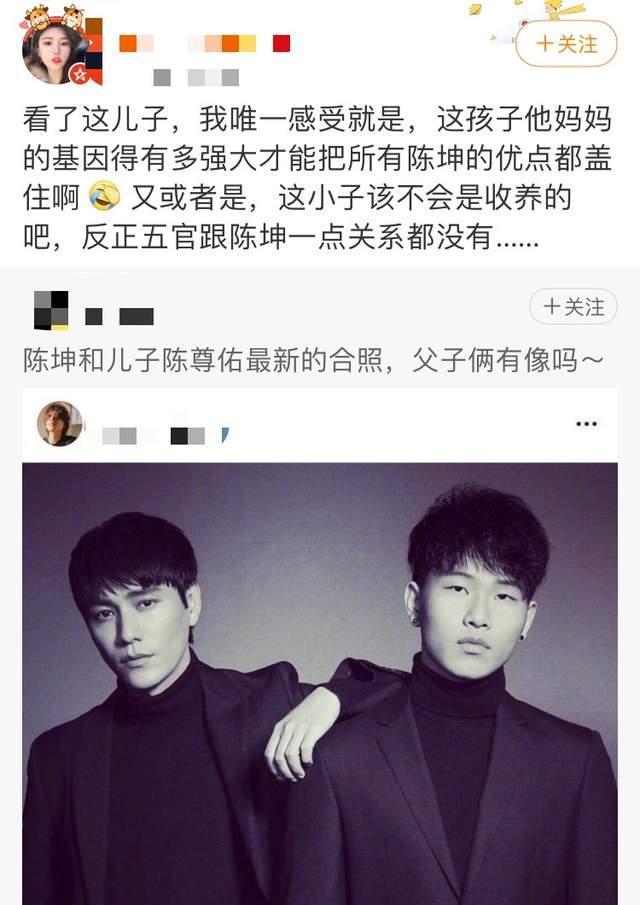Open the attached photo of 陈坤 and son
Screen dimensions: 640x905
(320, 680)
